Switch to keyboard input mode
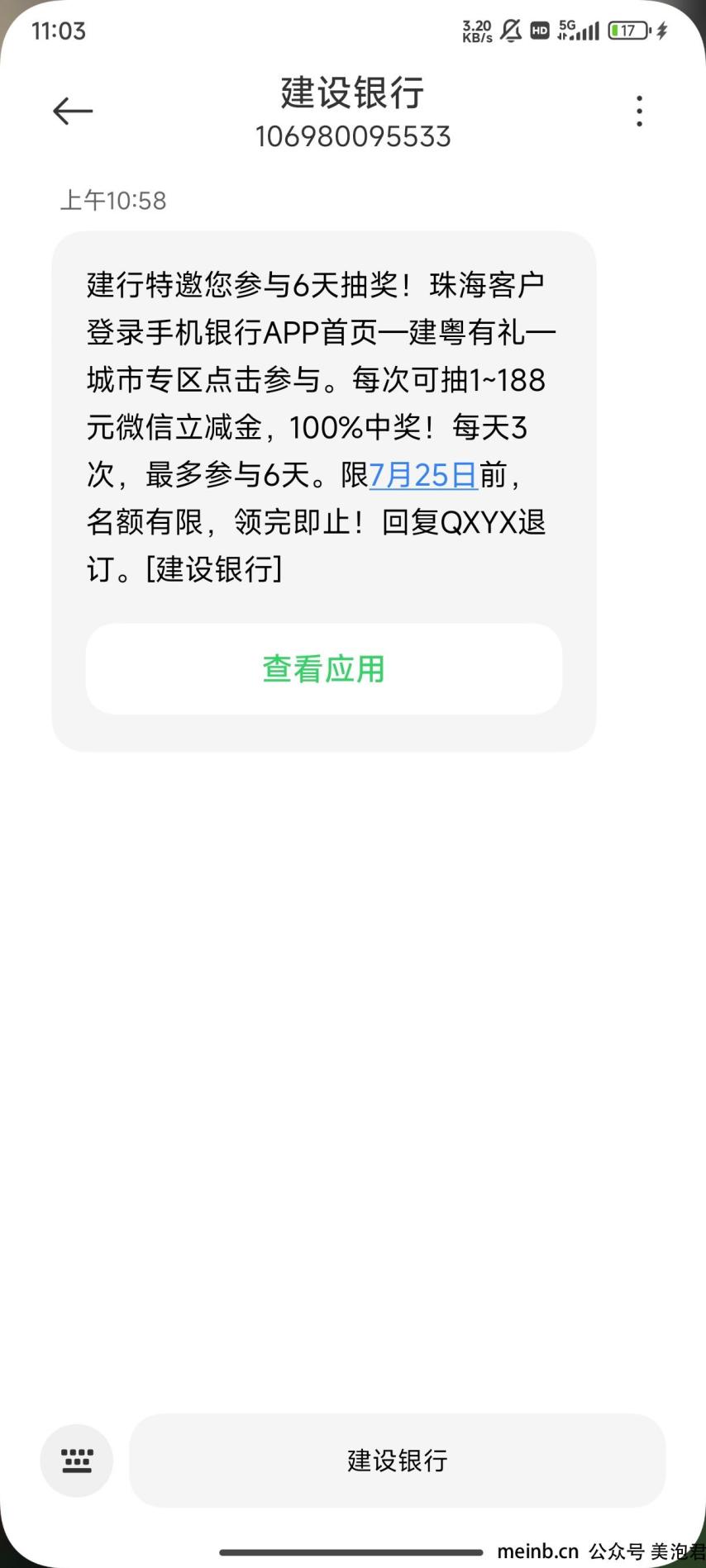This screenshot has height=1568, width=706. pos(77,1461)
